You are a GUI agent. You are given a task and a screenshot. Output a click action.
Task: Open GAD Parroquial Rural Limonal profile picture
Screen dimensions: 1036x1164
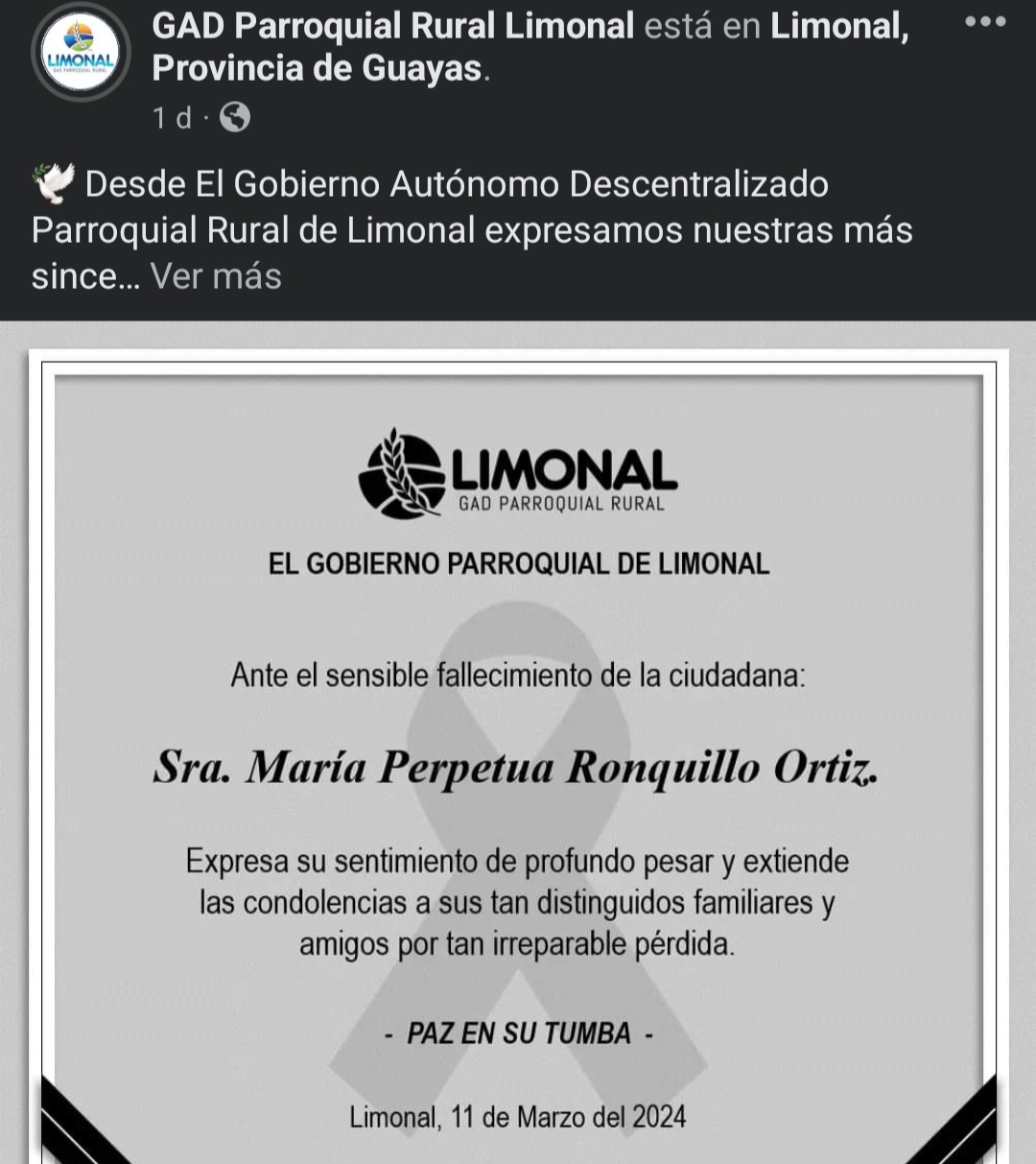81,53
